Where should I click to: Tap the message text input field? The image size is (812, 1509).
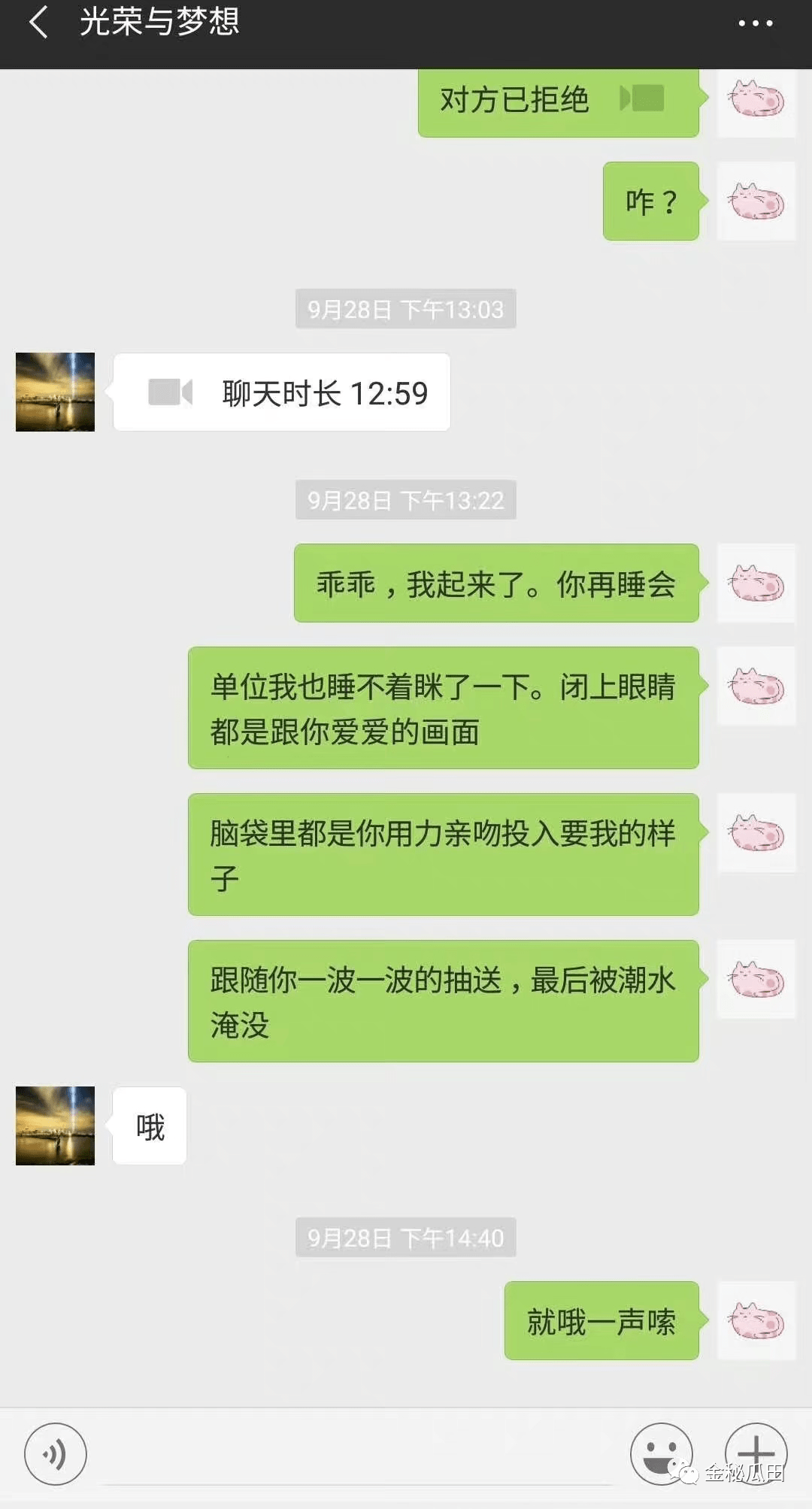coord(357,1459)
